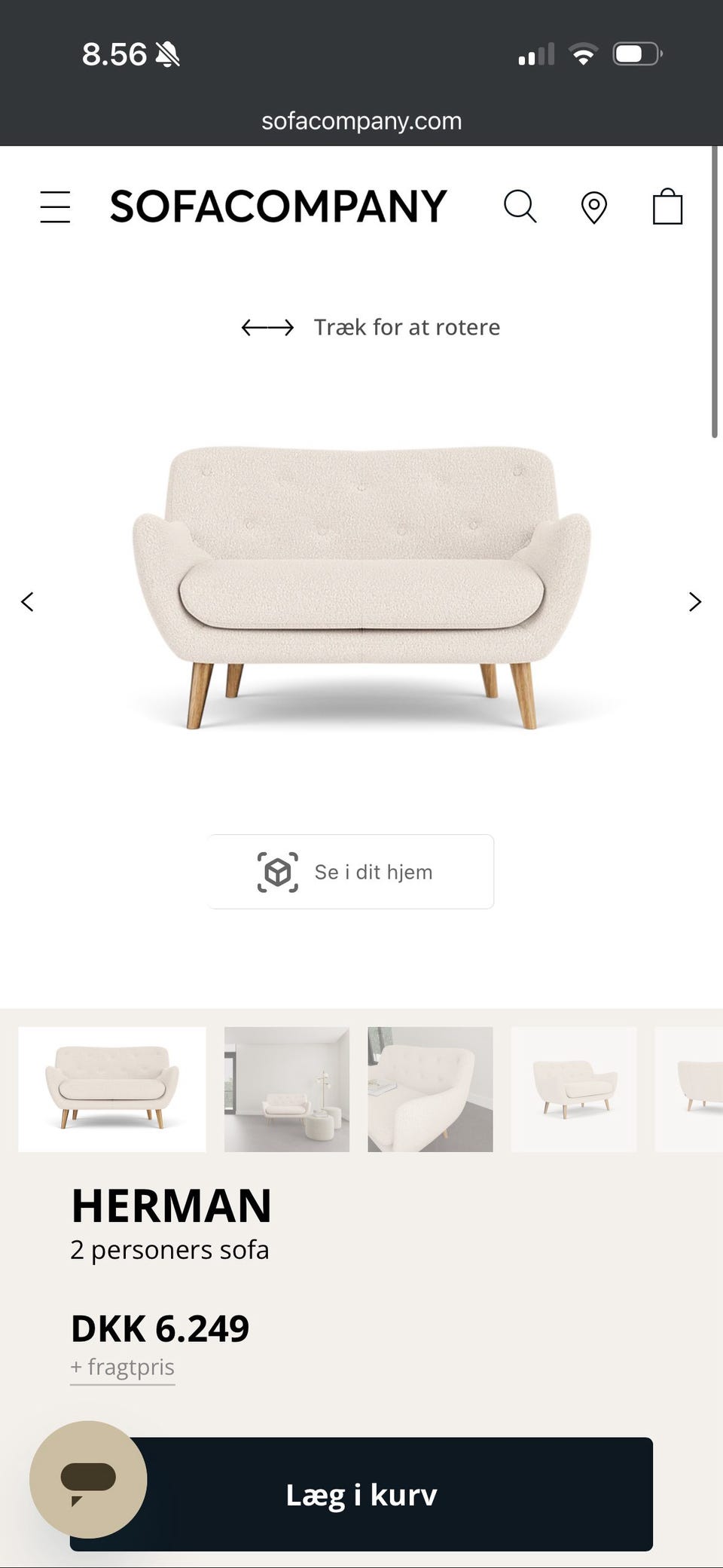Screen dimensions: 723x1568
Task: Show previous product image with left chevron
Action: point(28,601)
